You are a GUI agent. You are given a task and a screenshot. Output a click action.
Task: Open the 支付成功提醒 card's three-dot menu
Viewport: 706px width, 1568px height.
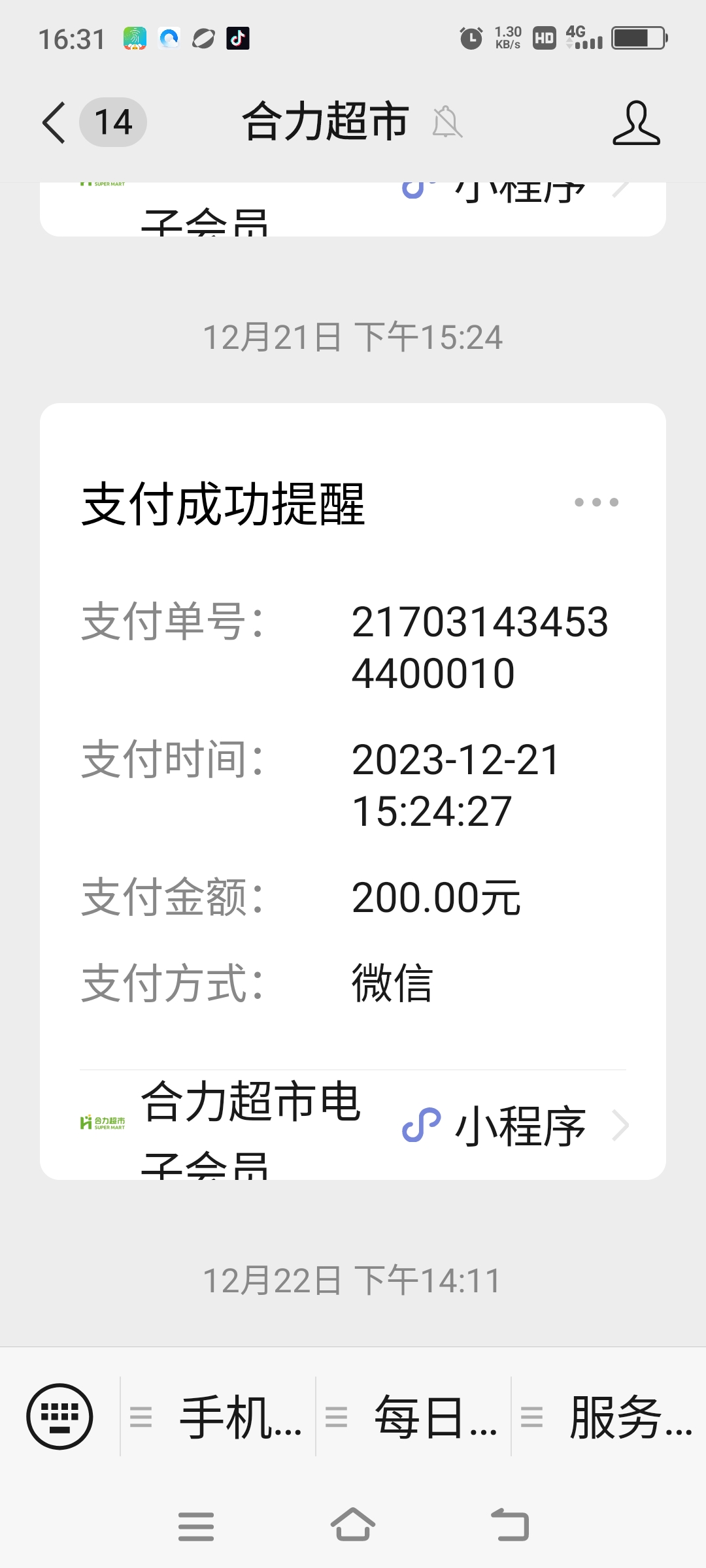pos(596,502)
